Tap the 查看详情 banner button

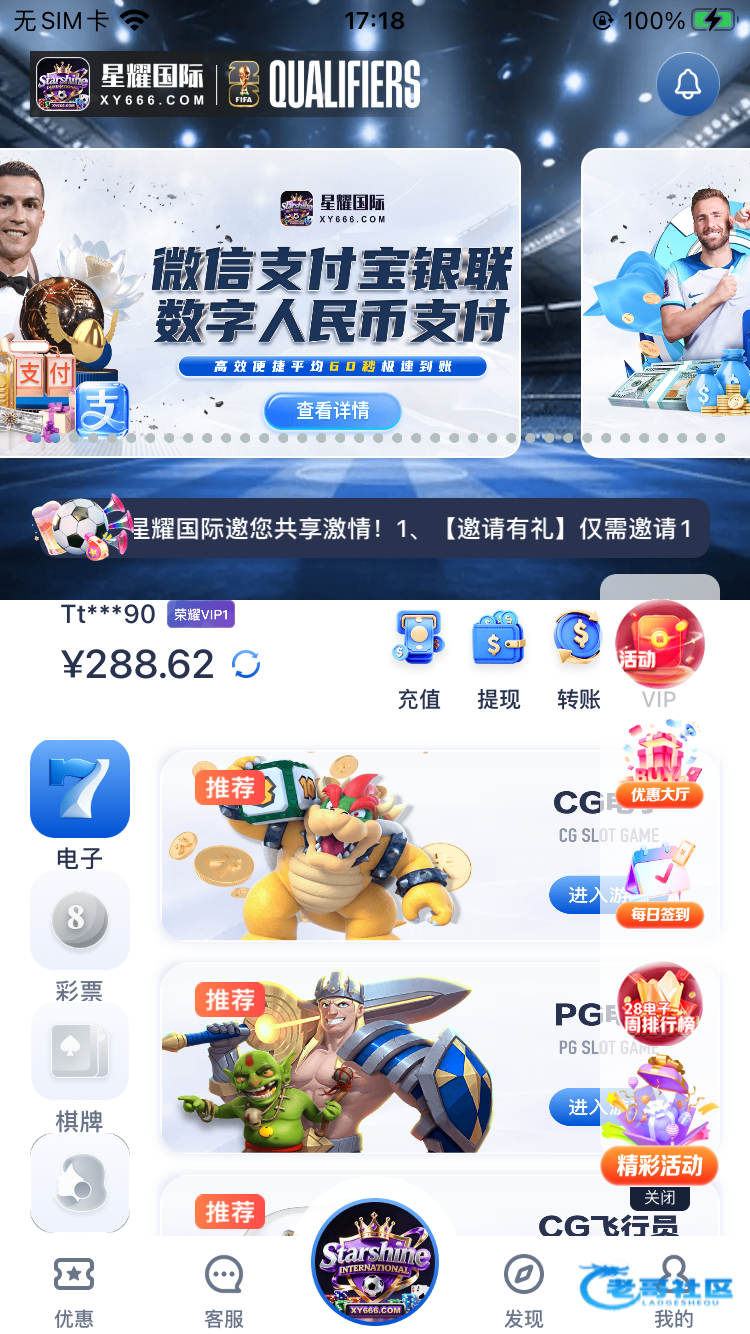click(x=333, y=411)
